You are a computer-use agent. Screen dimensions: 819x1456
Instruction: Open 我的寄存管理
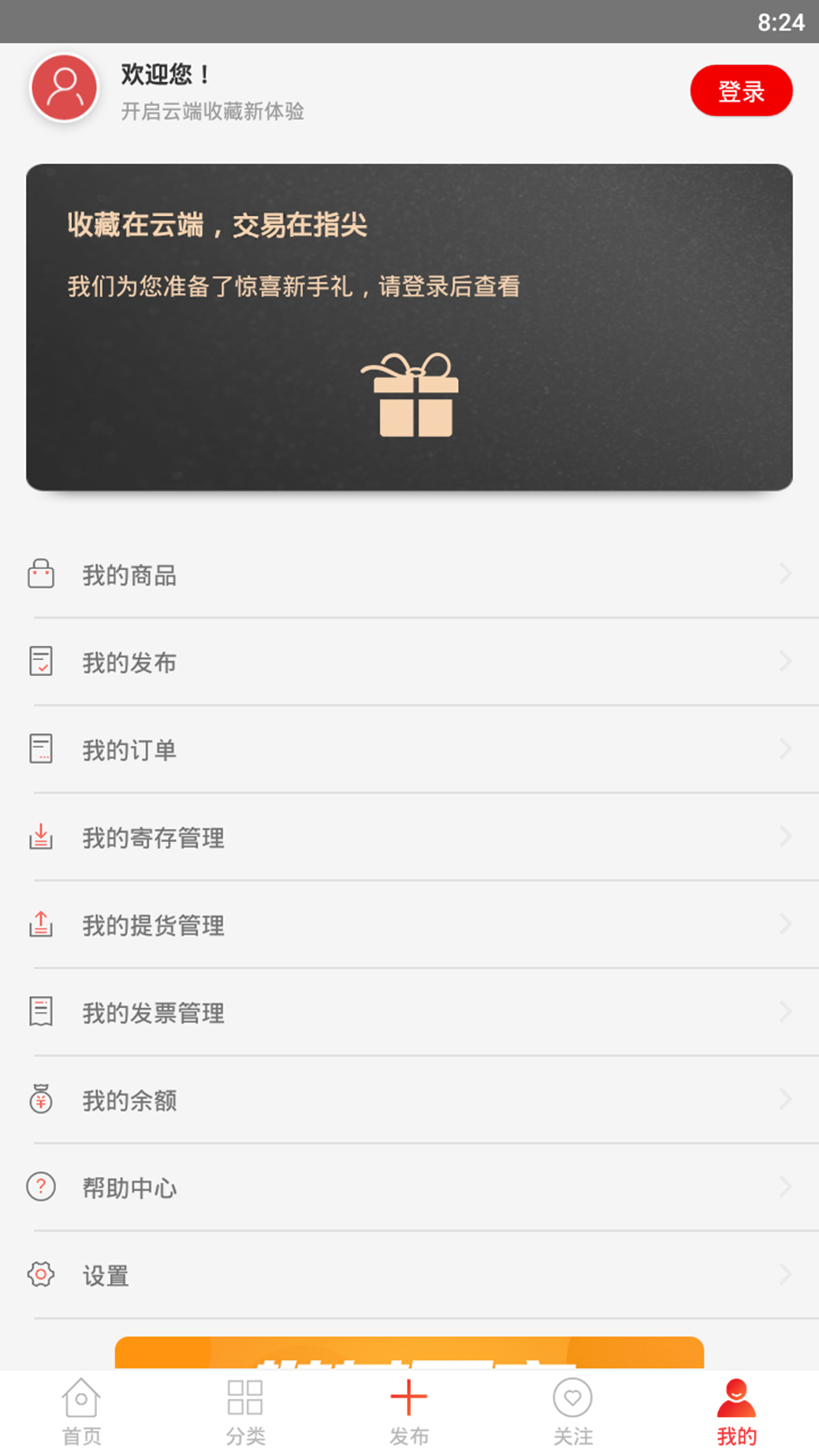pos(409,838)
